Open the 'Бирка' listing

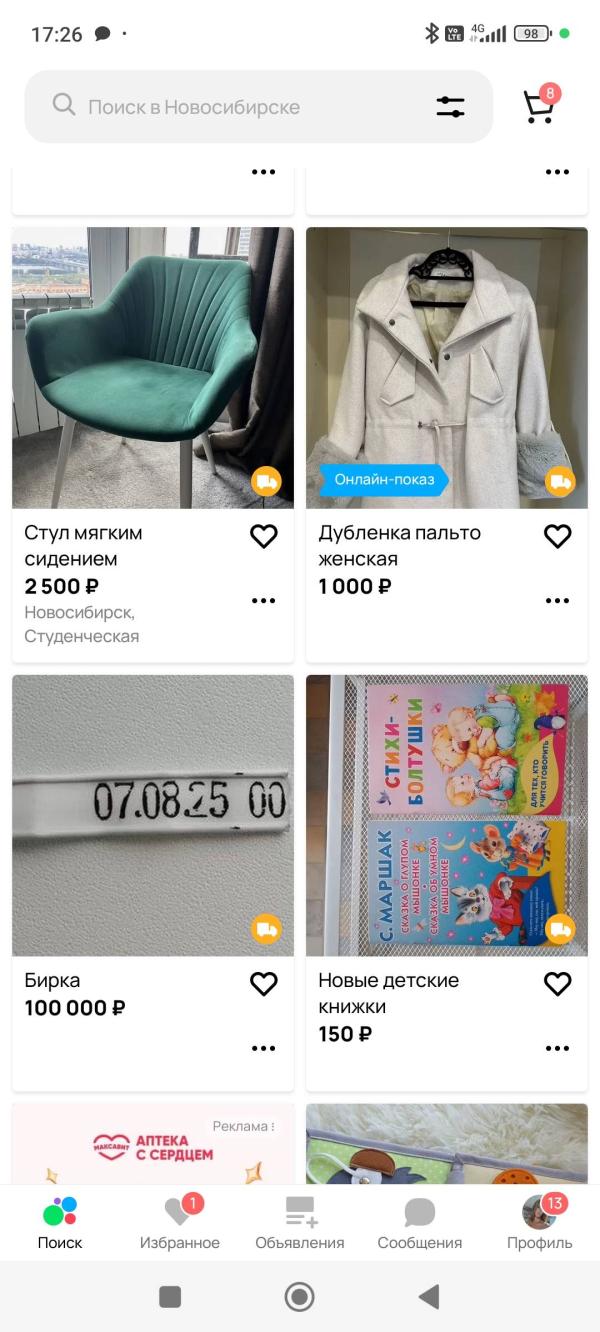click(x=153, y=816)
